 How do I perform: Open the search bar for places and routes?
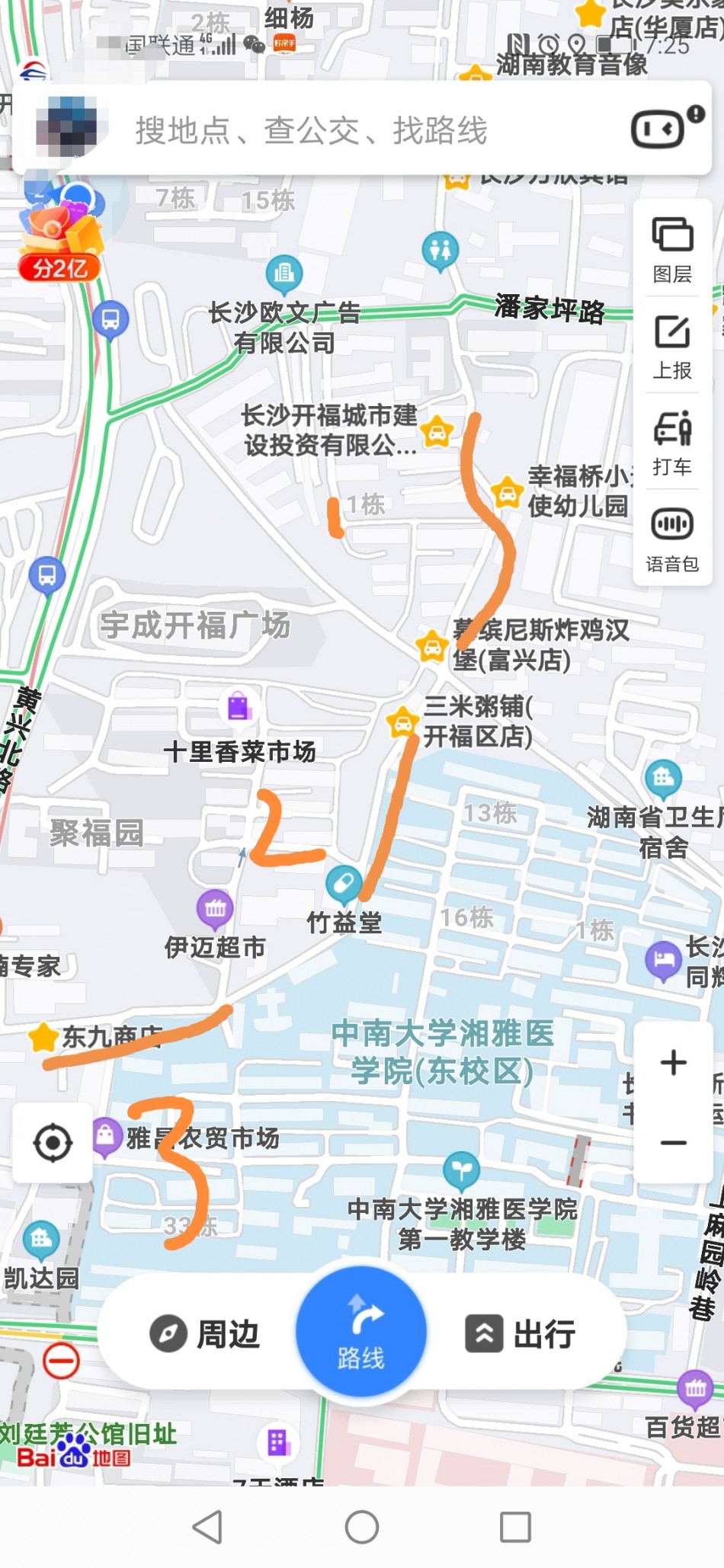click(x=343, y=130)
